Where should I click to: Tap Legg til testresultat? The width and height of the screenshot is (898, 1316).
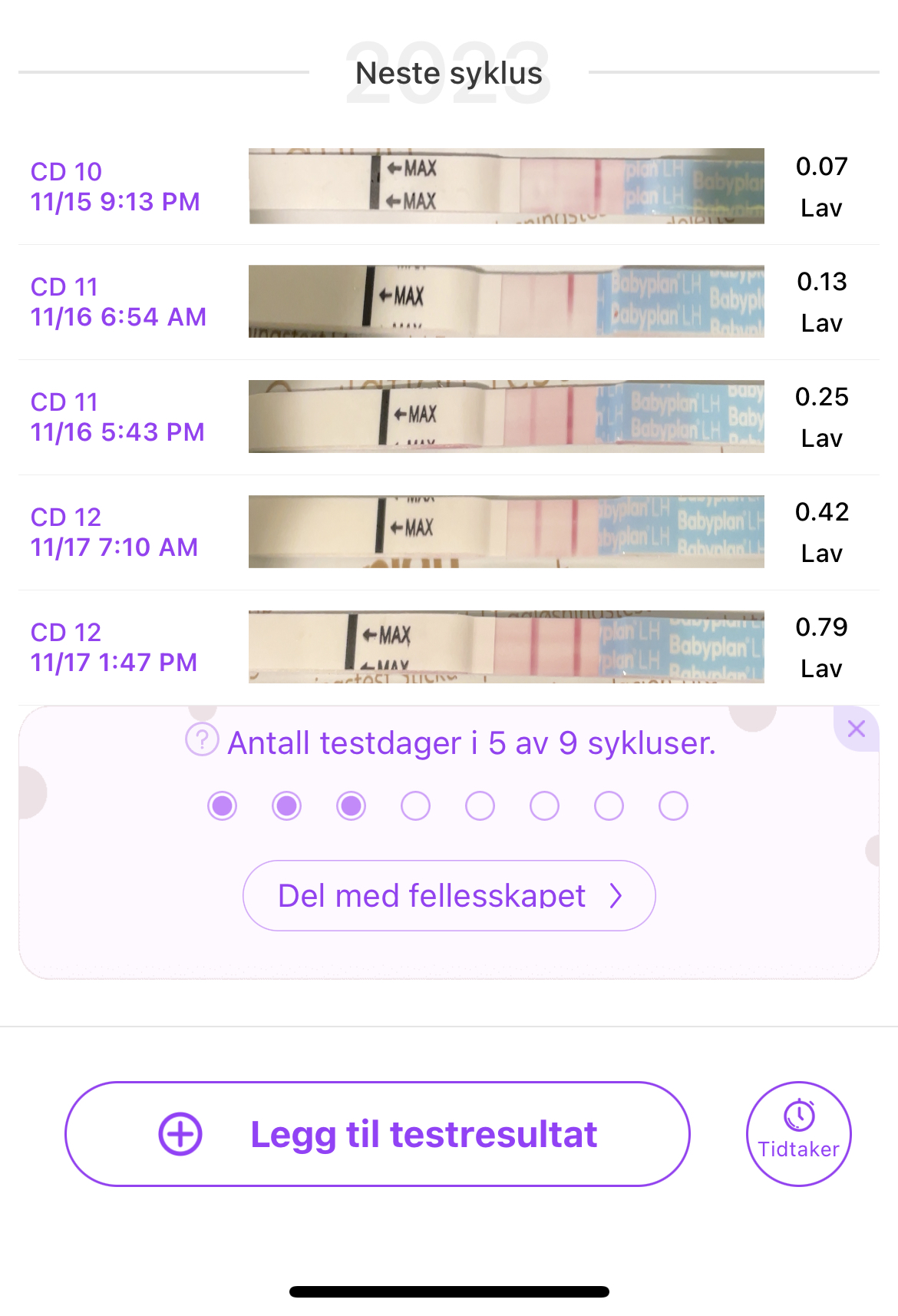(378, 1134)
